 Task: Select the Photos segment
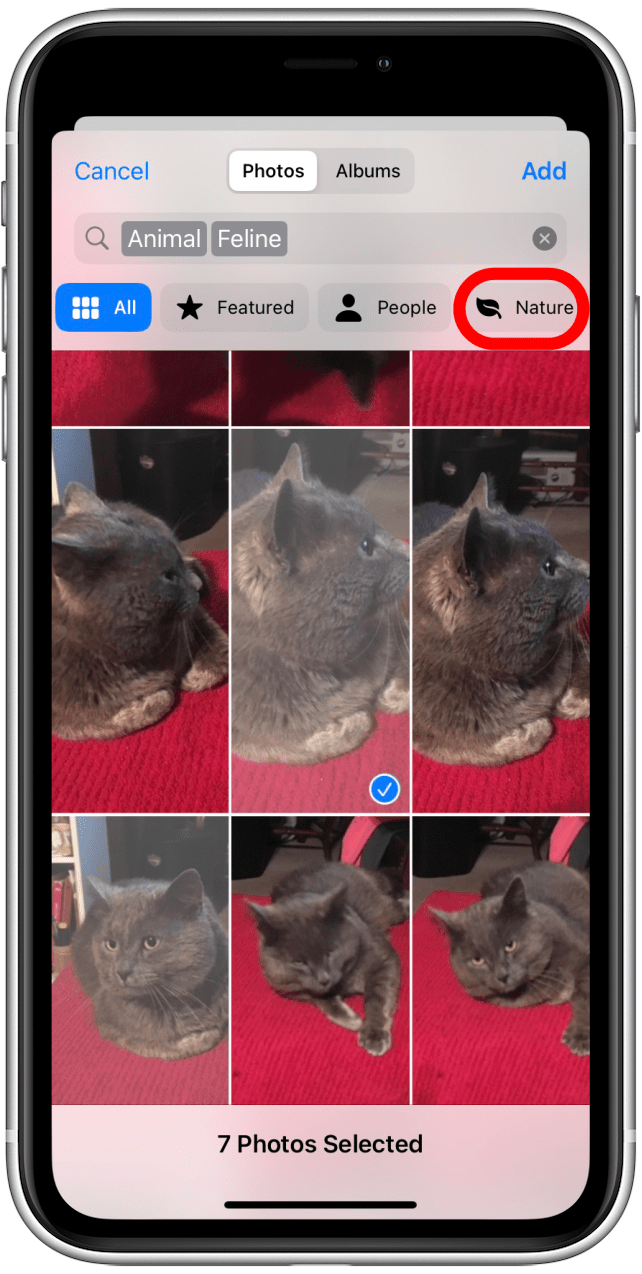tap(273, 171)
